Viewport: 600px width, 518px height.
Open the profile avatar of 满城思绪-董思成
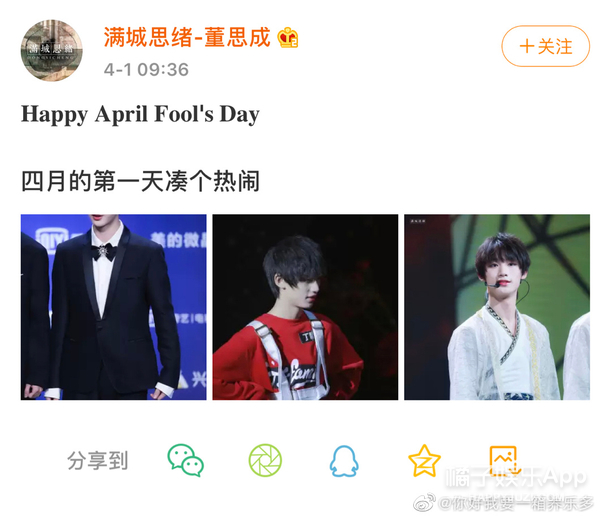point(51,50)
